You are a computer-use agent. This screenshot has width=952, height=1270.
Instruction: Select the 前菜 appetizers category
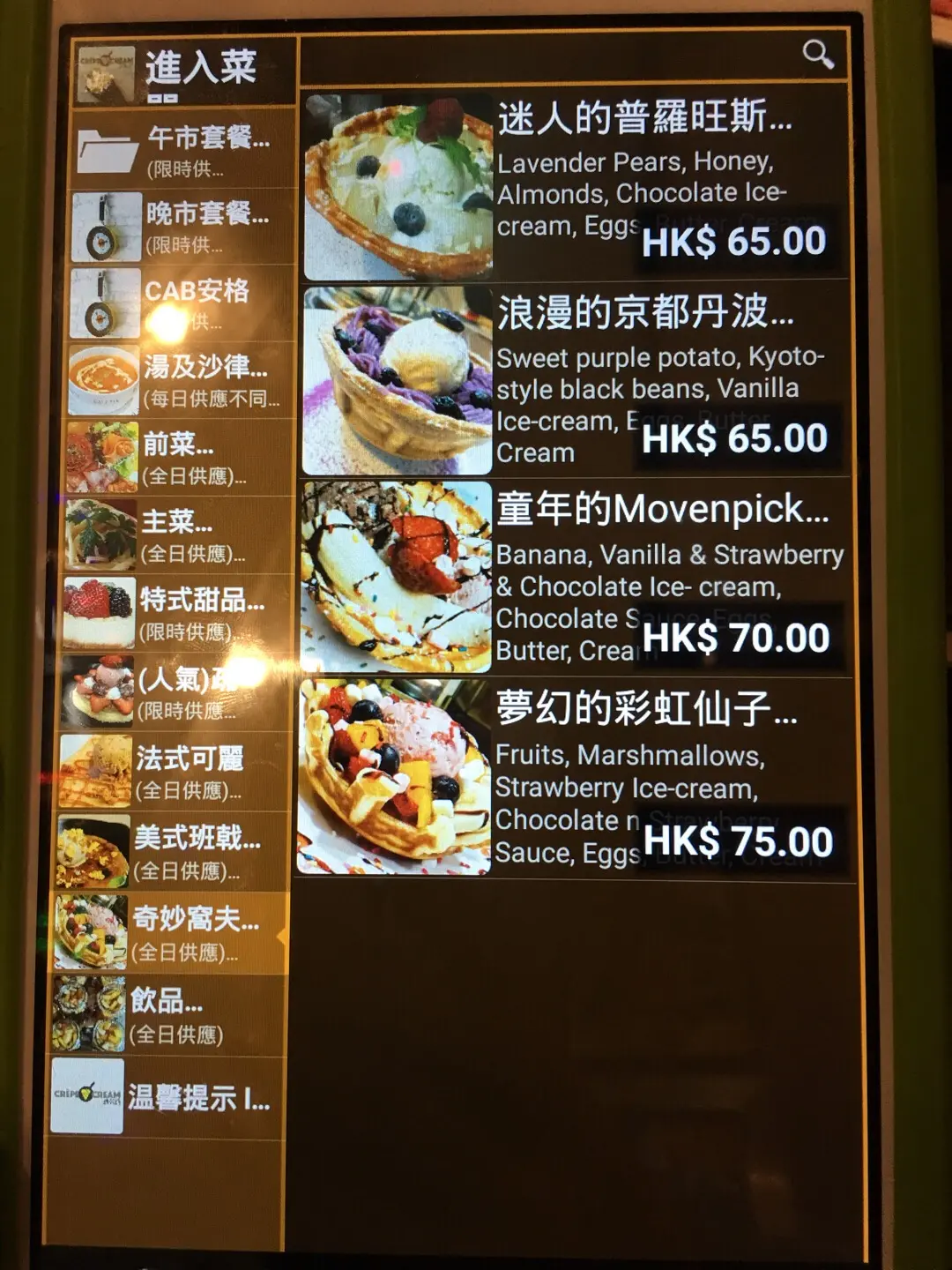click(179, 457)
